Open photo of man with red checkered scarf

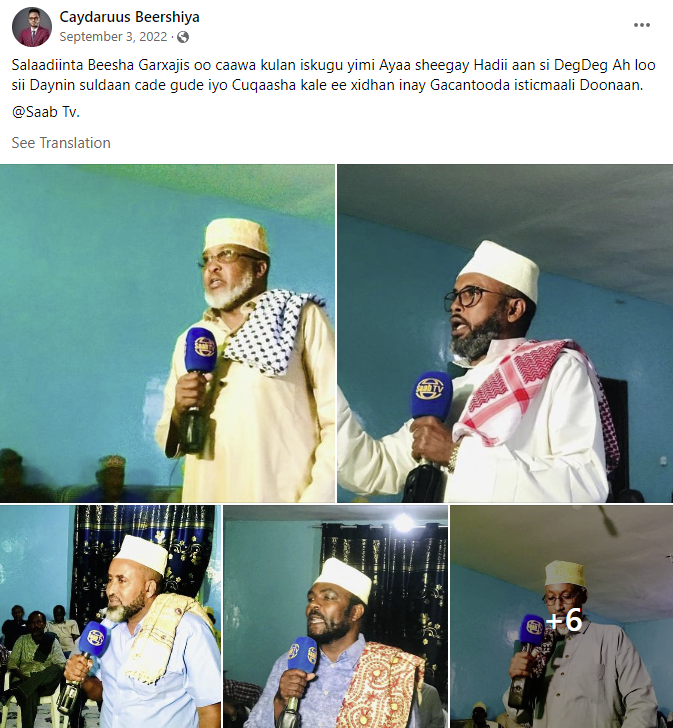(505, 333)
